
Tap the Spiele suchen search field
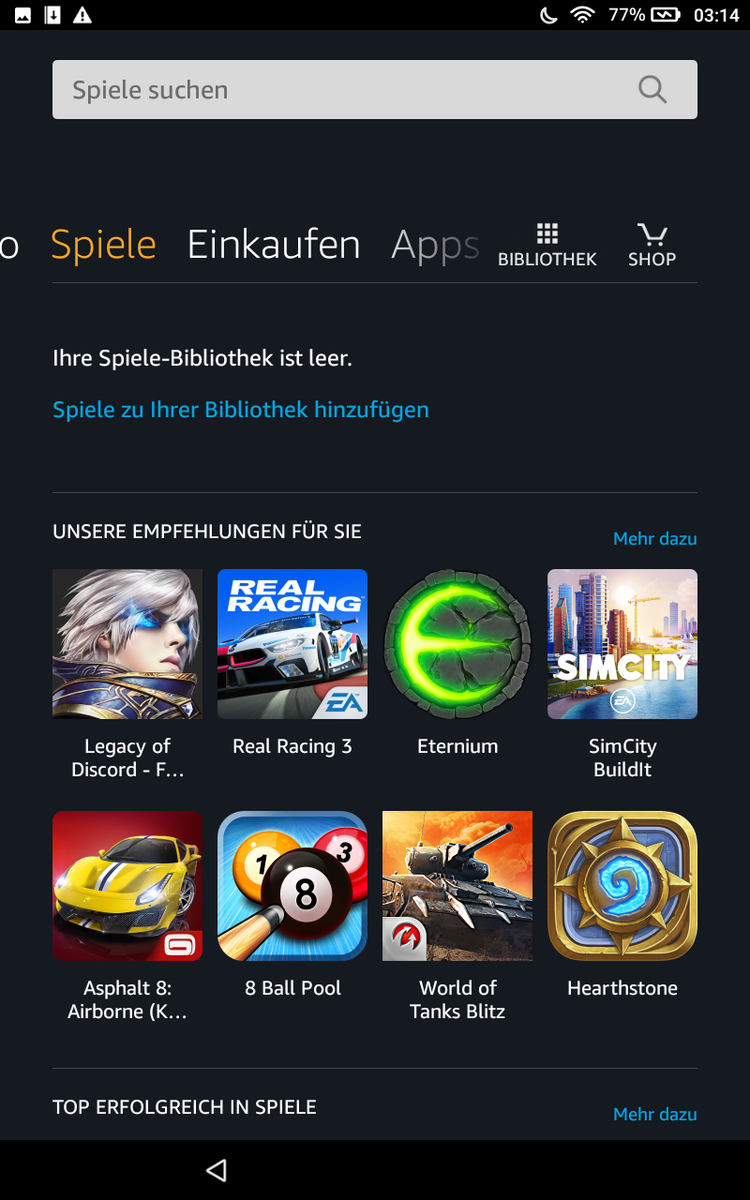pyautogui.click(x=340, y=90)
